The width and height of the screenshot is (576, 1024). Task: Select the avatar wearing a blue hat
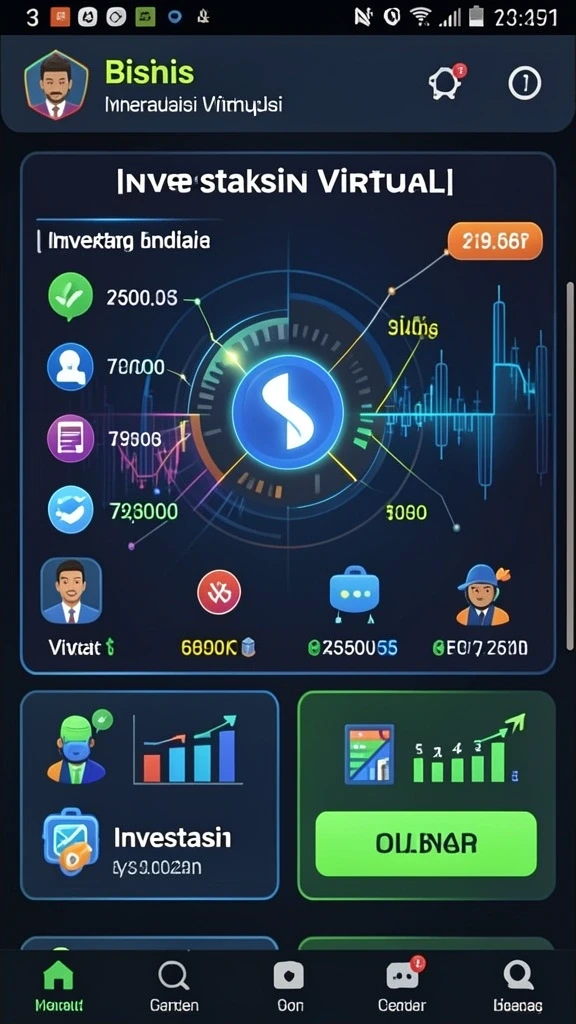click(483, 596)
